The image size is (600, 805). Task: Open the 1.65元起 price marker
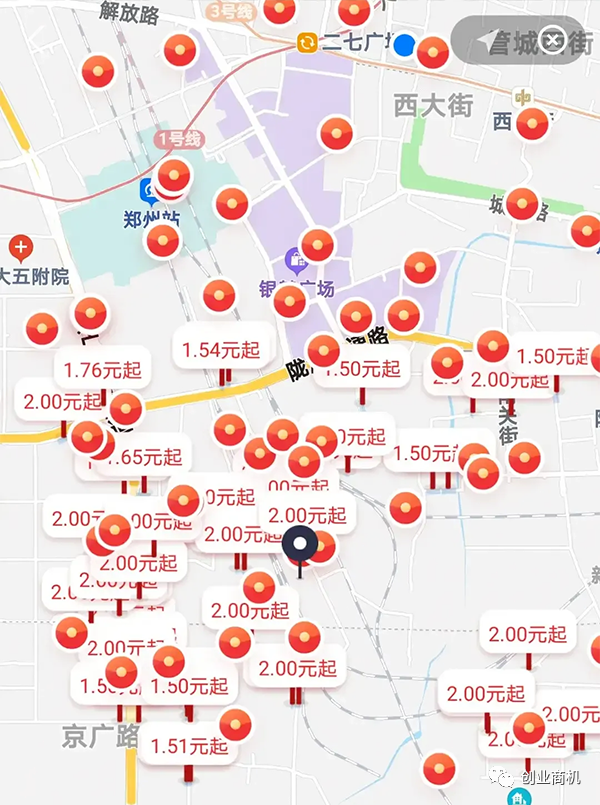(x=146, y=458)
